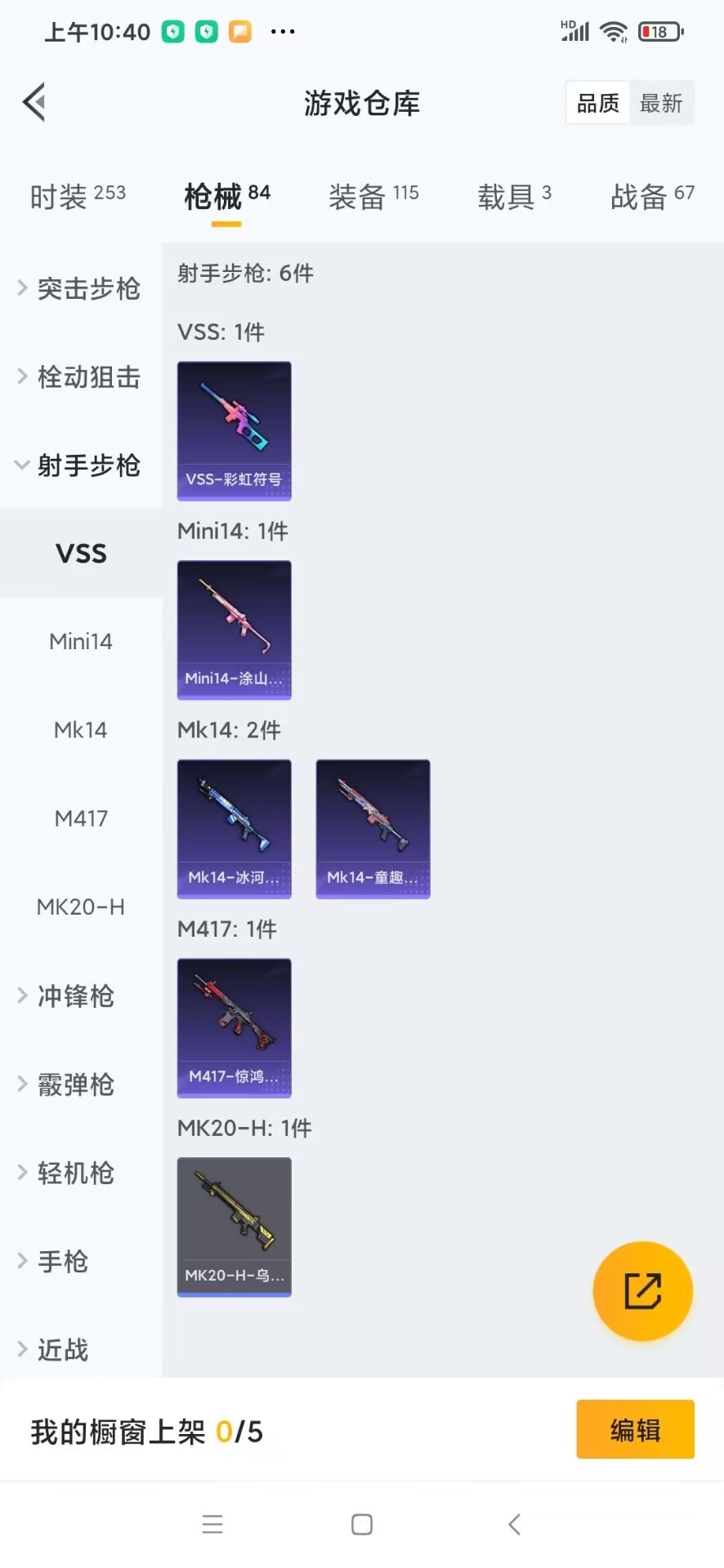724x1568 pixels.
Task: Select the VSS category in sidebar
Action: [x=80, y=553]
